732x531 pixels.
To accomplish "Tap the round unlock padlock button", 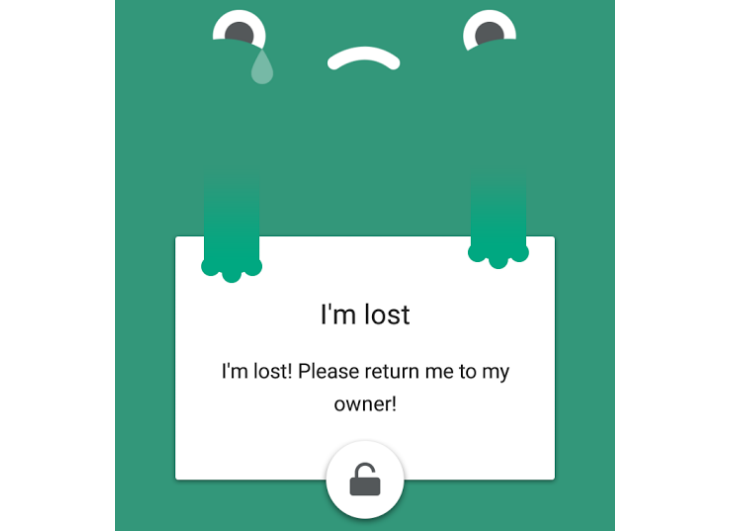I will click(x=365, y=480).
